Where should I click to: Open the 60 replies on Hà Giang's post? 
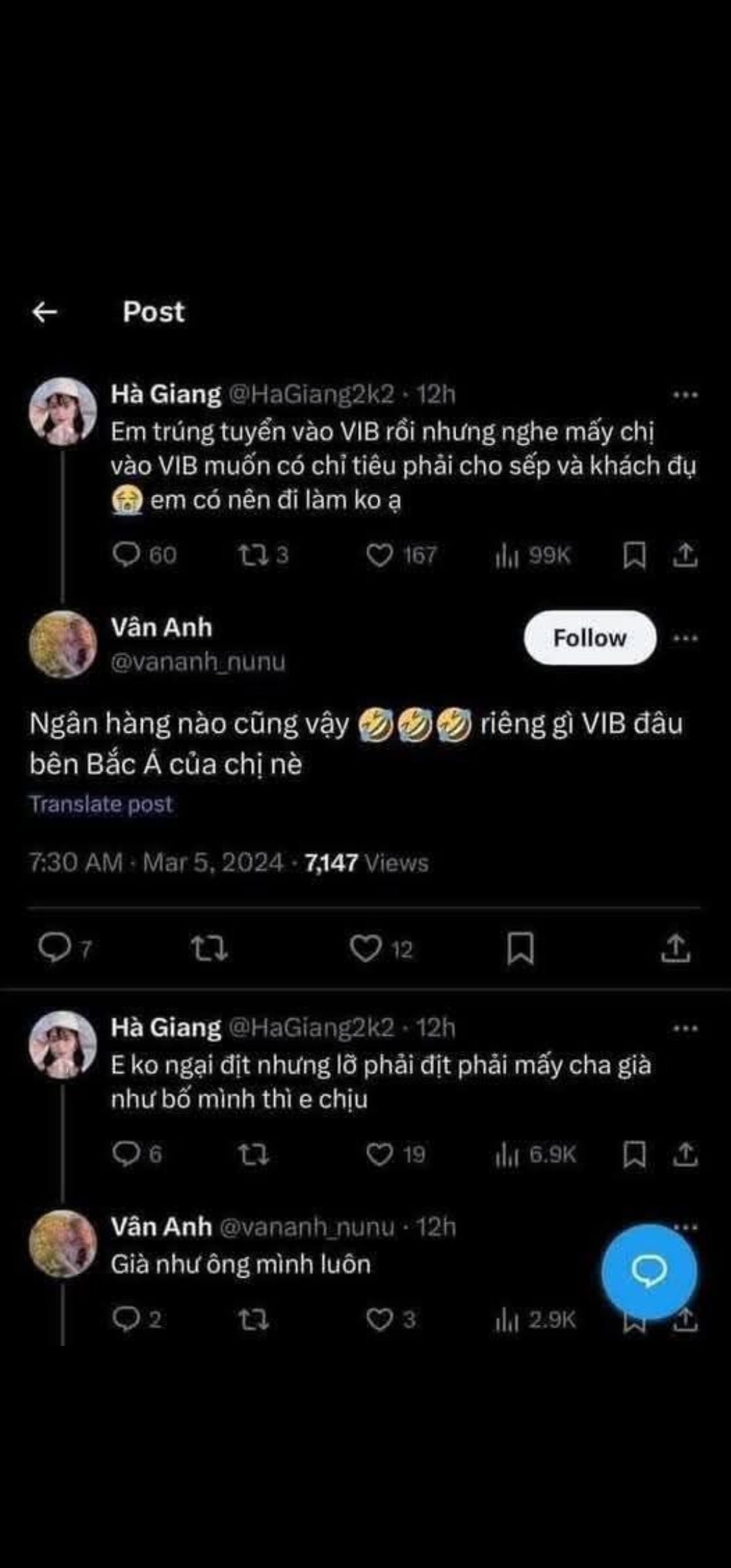point(127,555)
